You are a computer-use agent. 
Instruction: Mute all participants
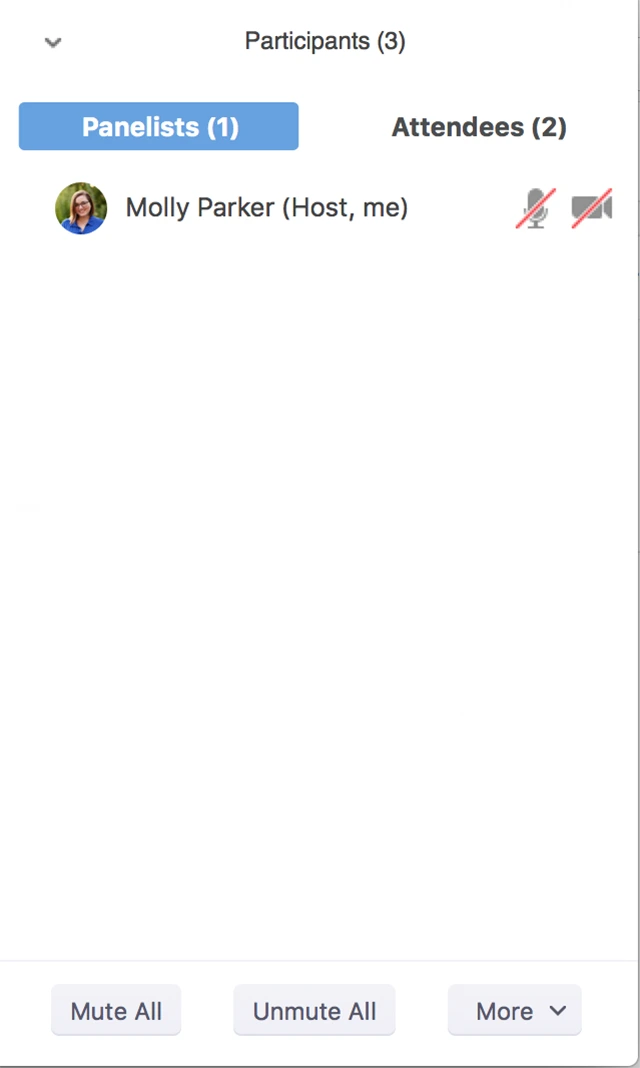116,1011
